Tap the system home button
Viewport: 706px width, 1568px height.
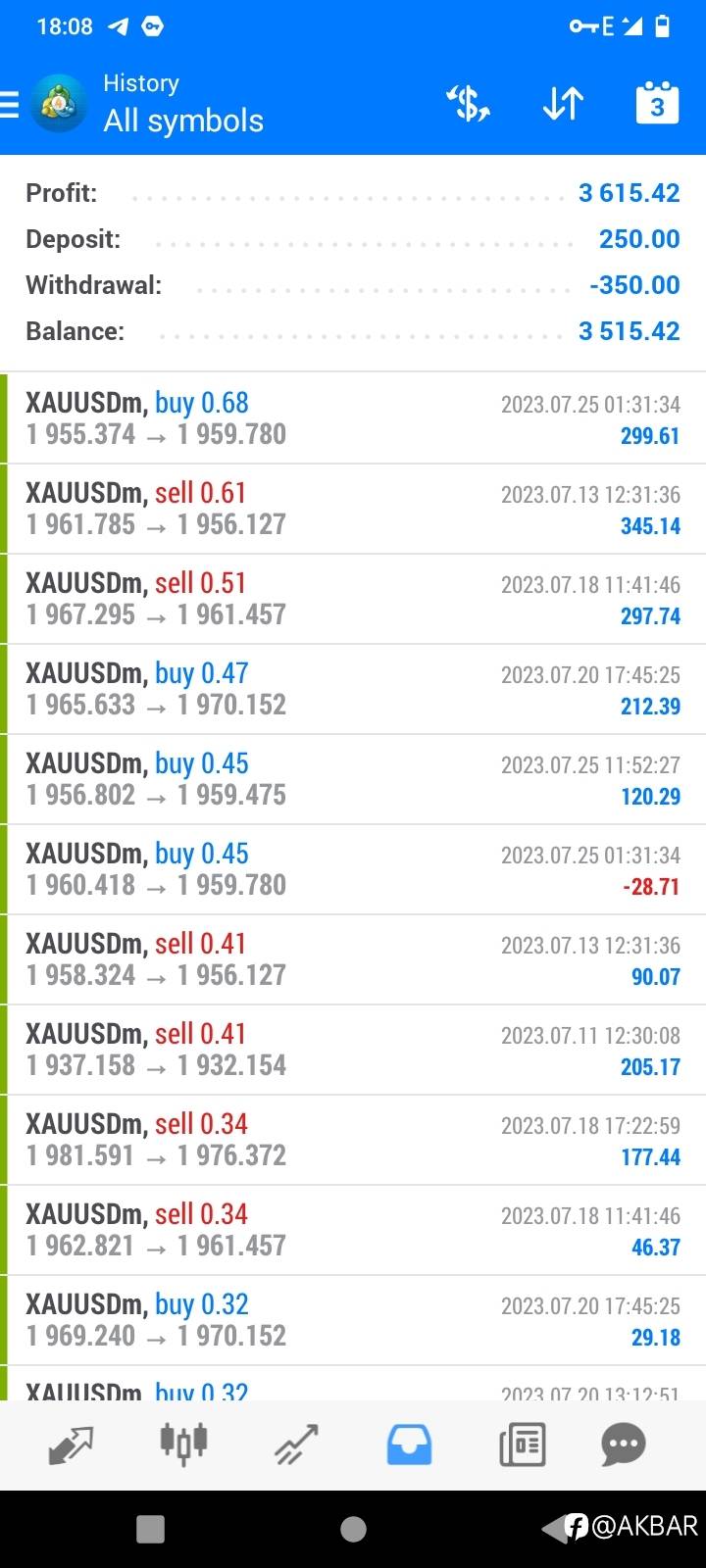(353, 1529)
